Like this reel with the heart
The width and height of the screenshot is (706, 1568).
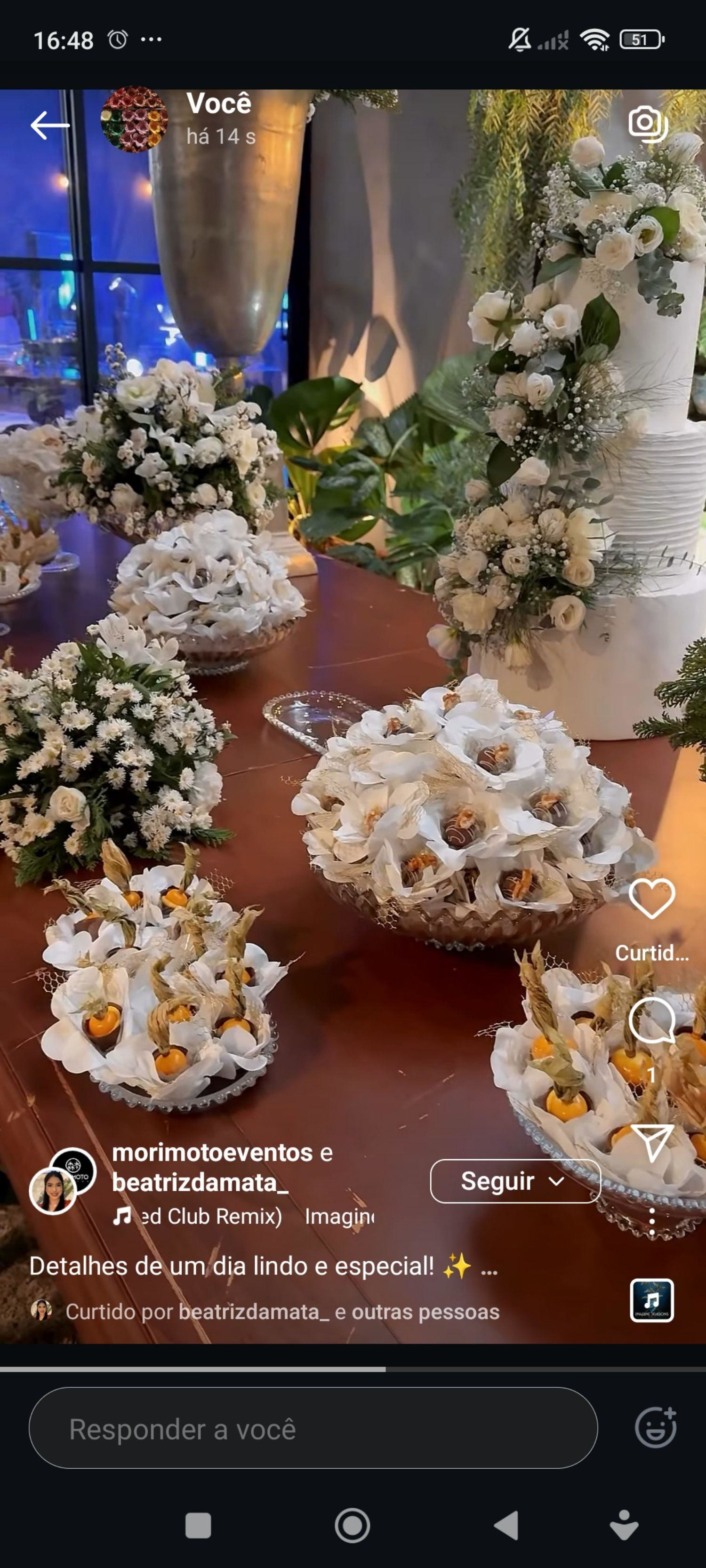pos(652,899)
